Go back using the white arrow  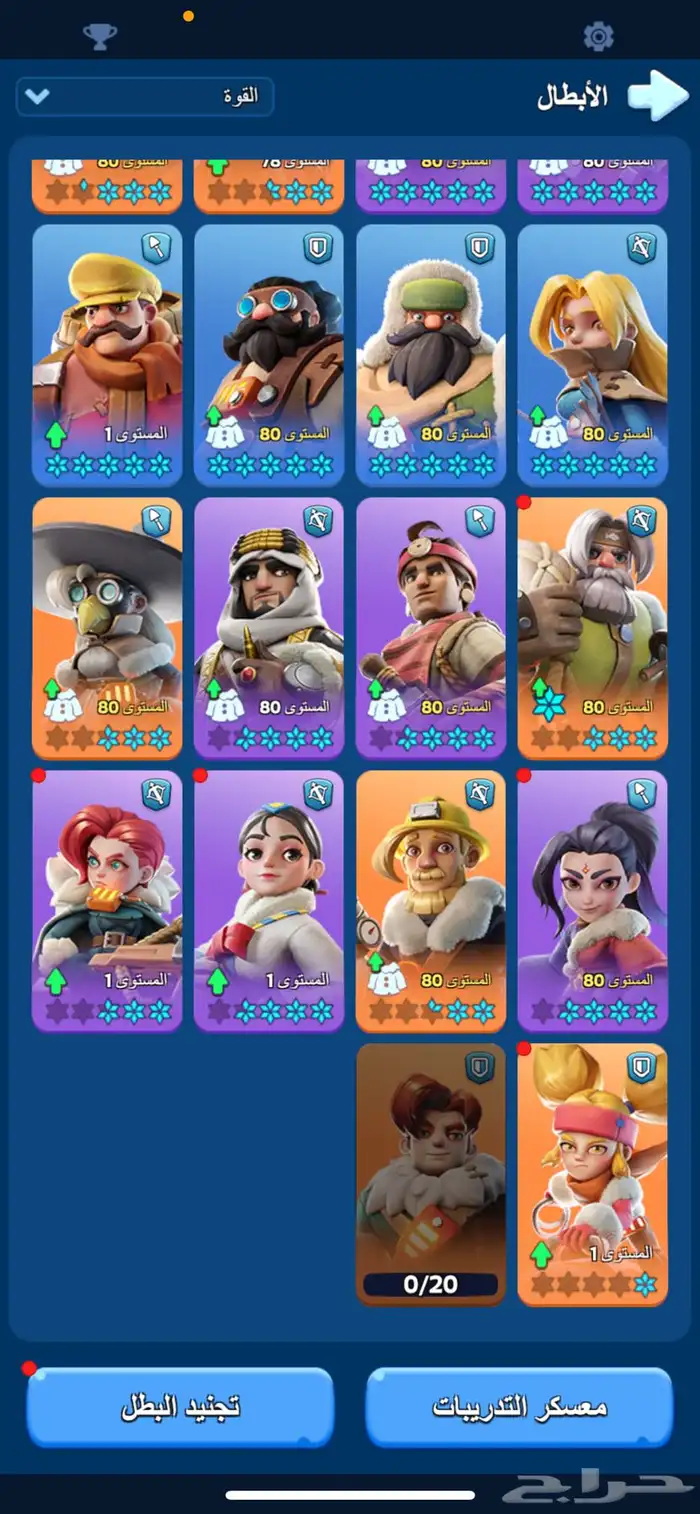tap(658, 96)
